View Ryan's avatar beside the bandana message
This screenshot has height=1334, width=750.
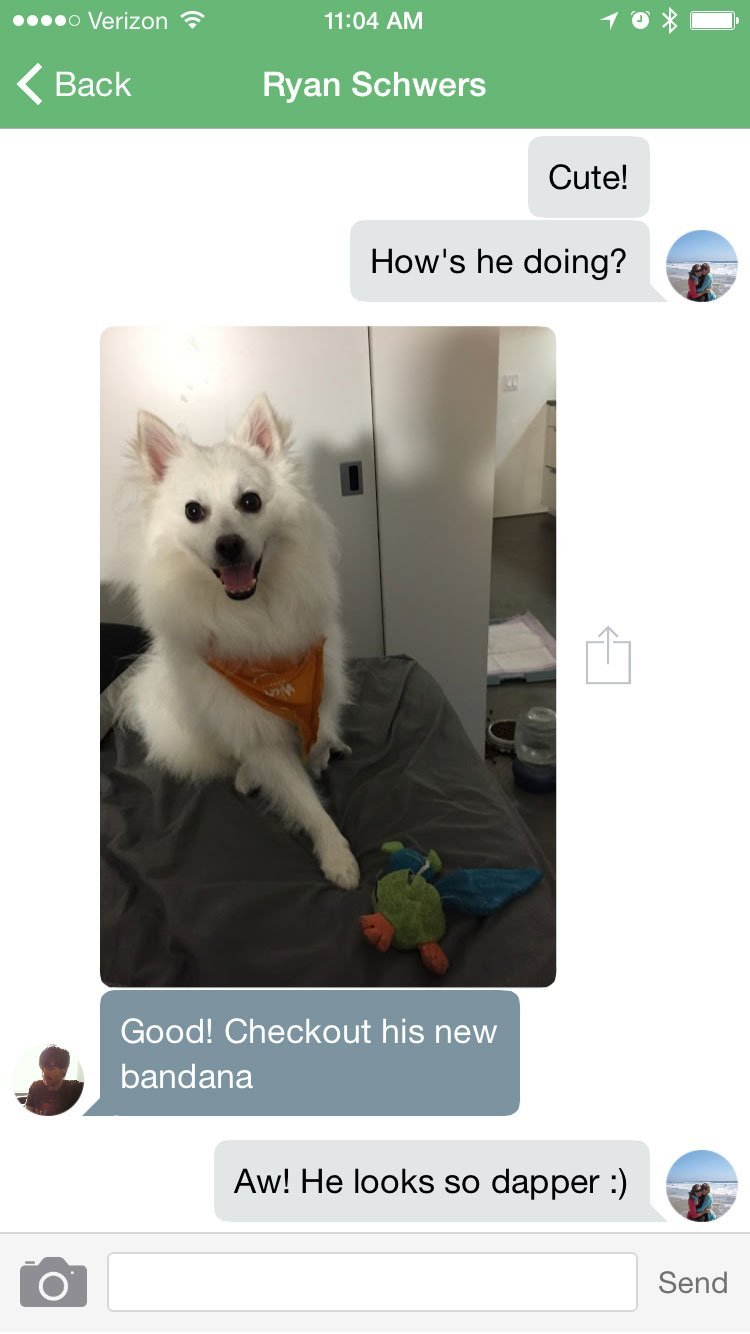[x=48, y=1079]
